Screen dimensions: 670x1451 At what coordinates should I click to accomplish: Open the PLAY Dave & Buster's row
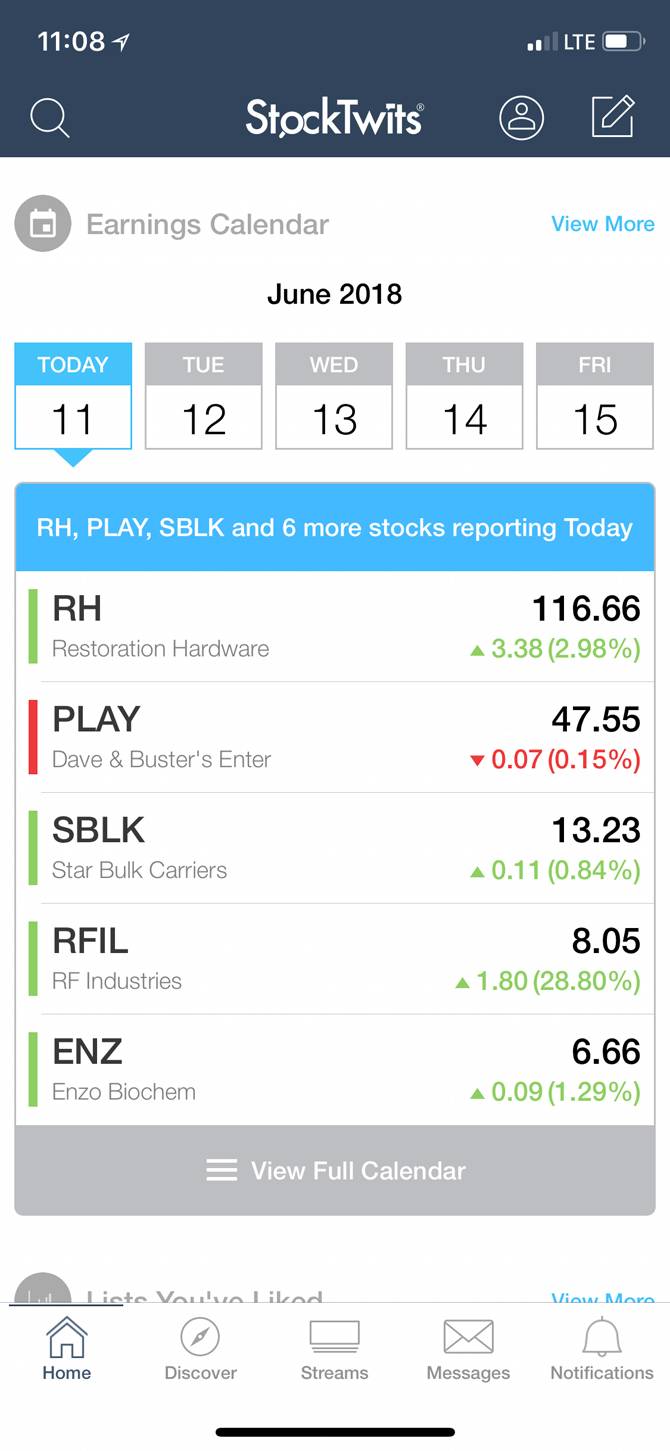point(335,738)
